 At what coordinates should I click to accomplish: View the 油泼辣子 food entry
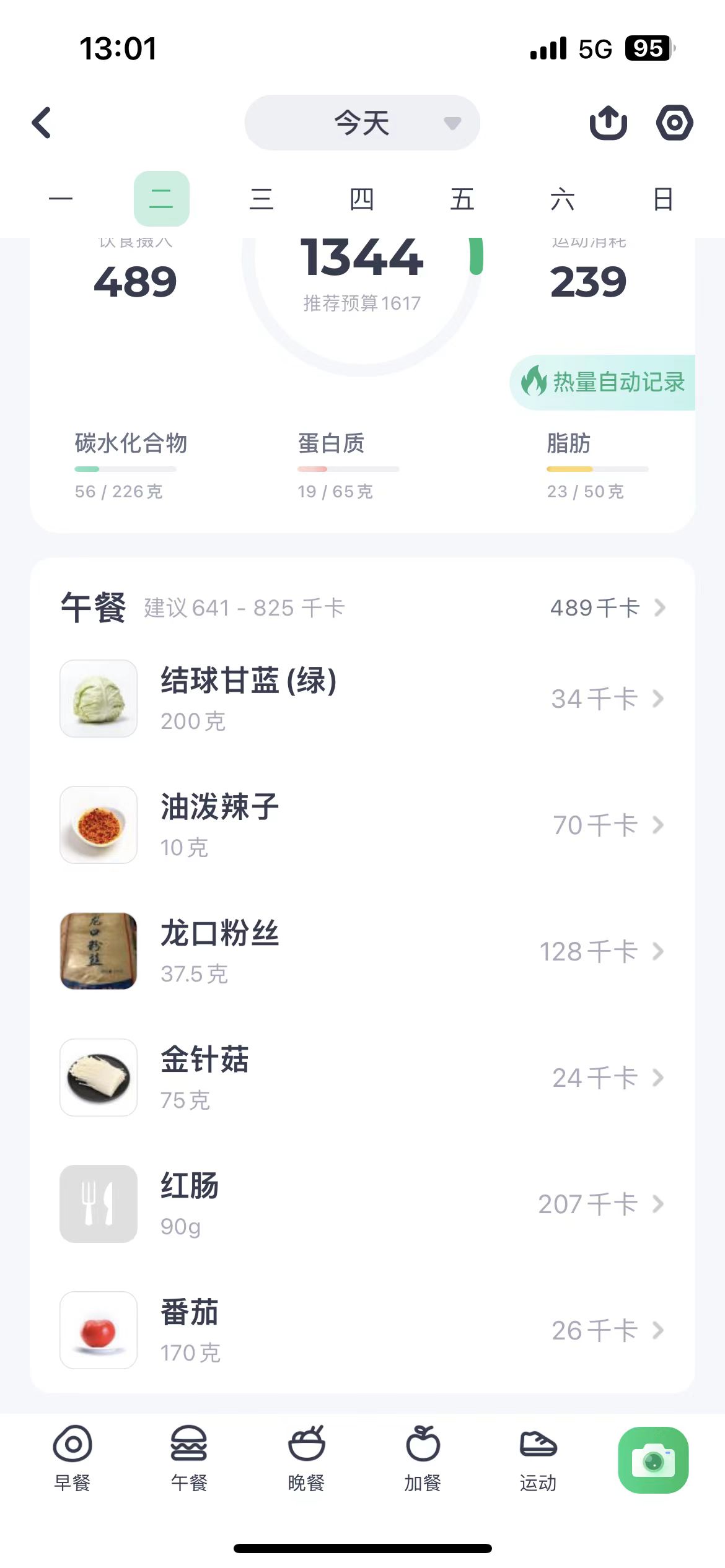click(362, 825)
